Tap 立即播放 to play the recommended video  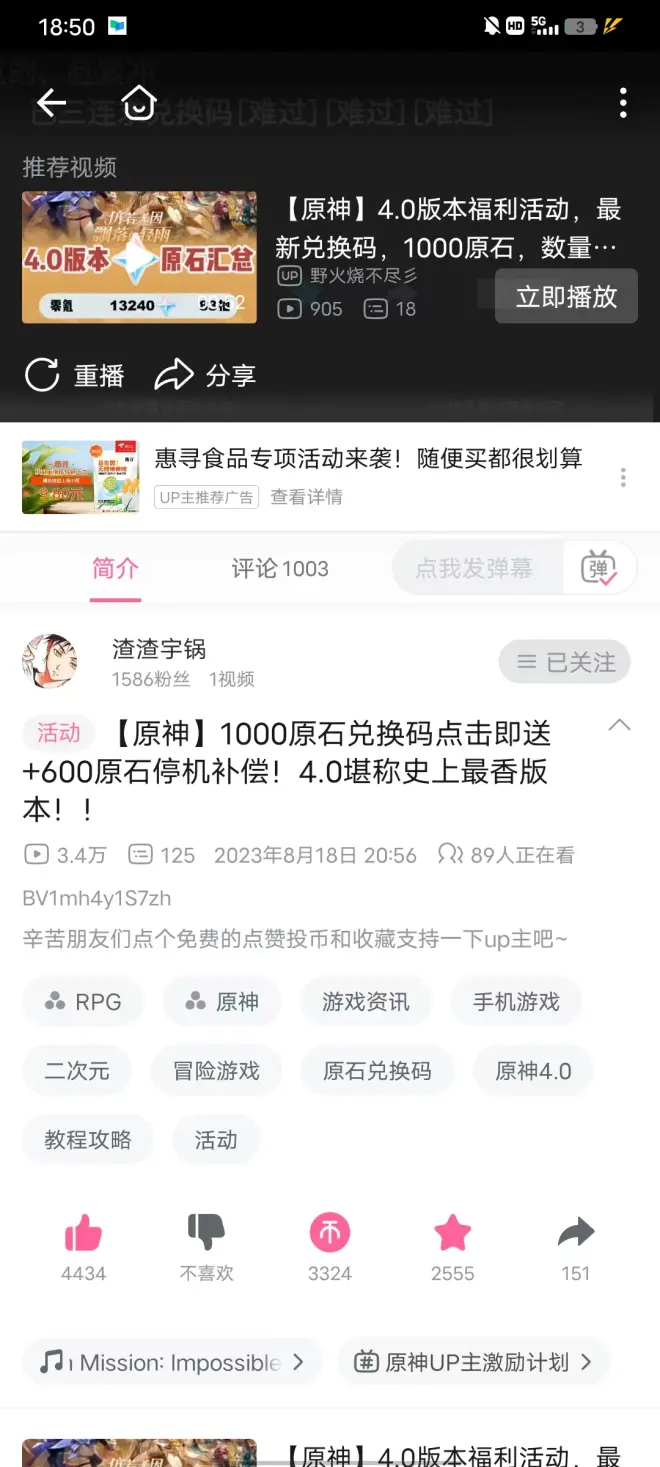coord(566,296)
